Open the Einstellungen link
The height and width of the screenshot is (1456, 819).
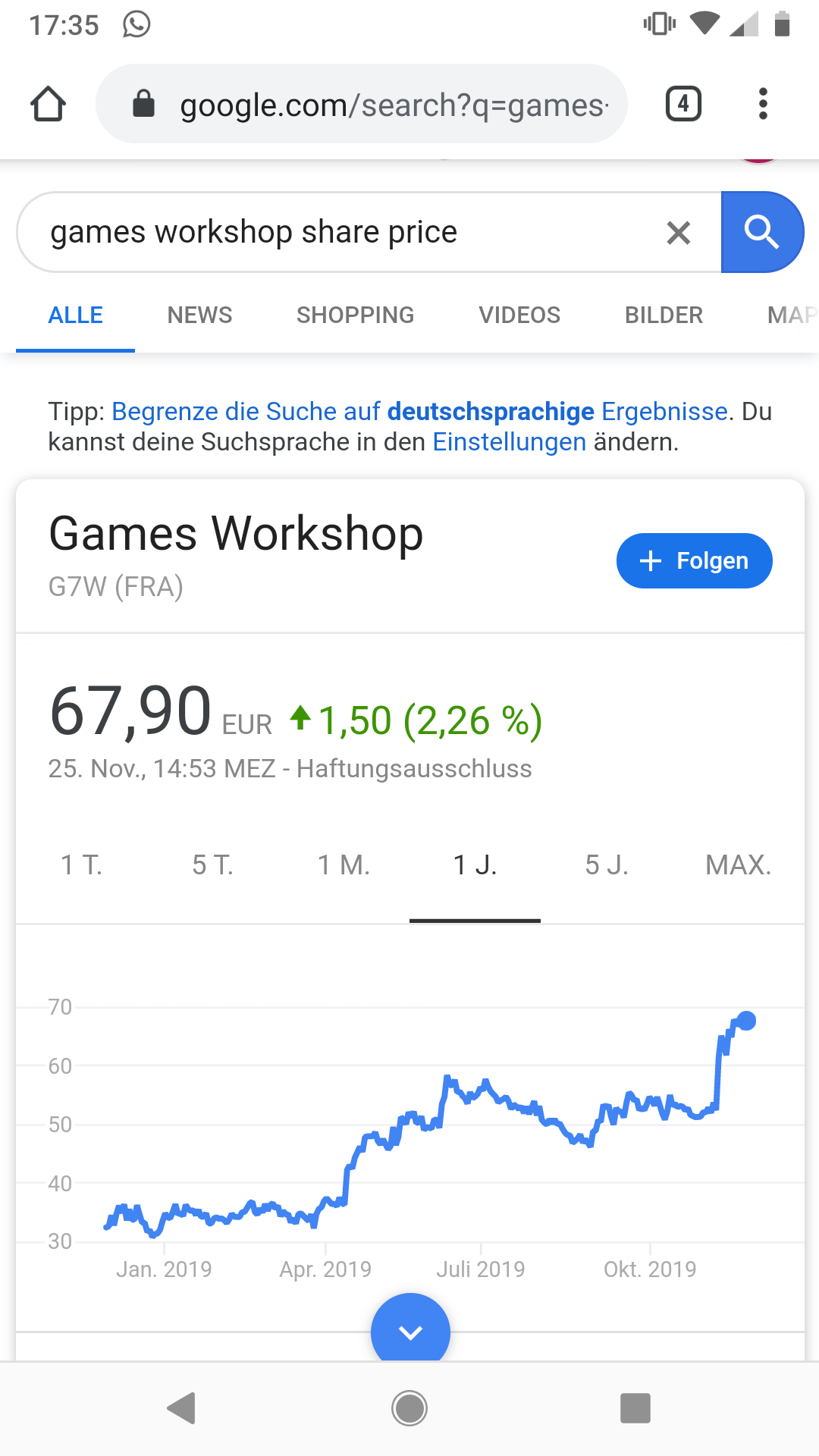tap(509, 442)
